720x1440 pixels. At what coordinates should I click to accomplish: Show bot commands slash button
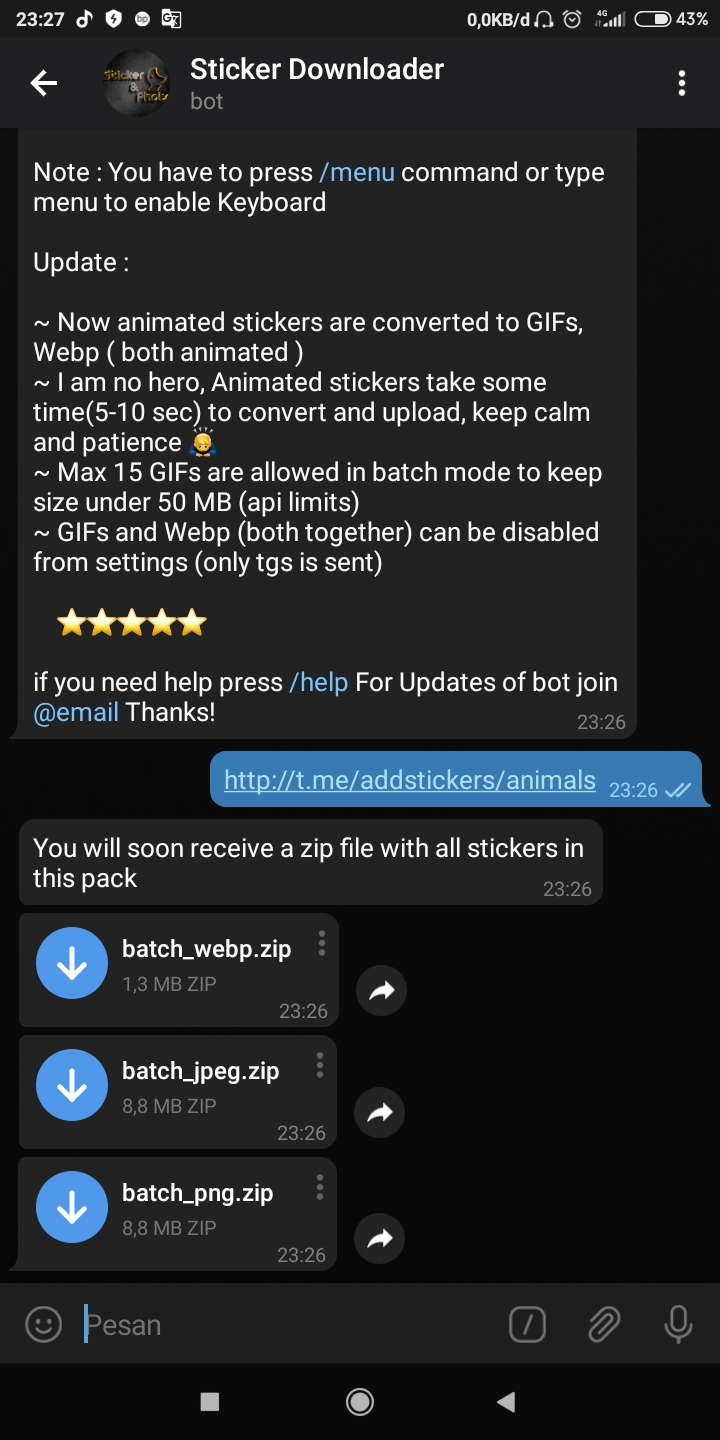click(527, 1325)
